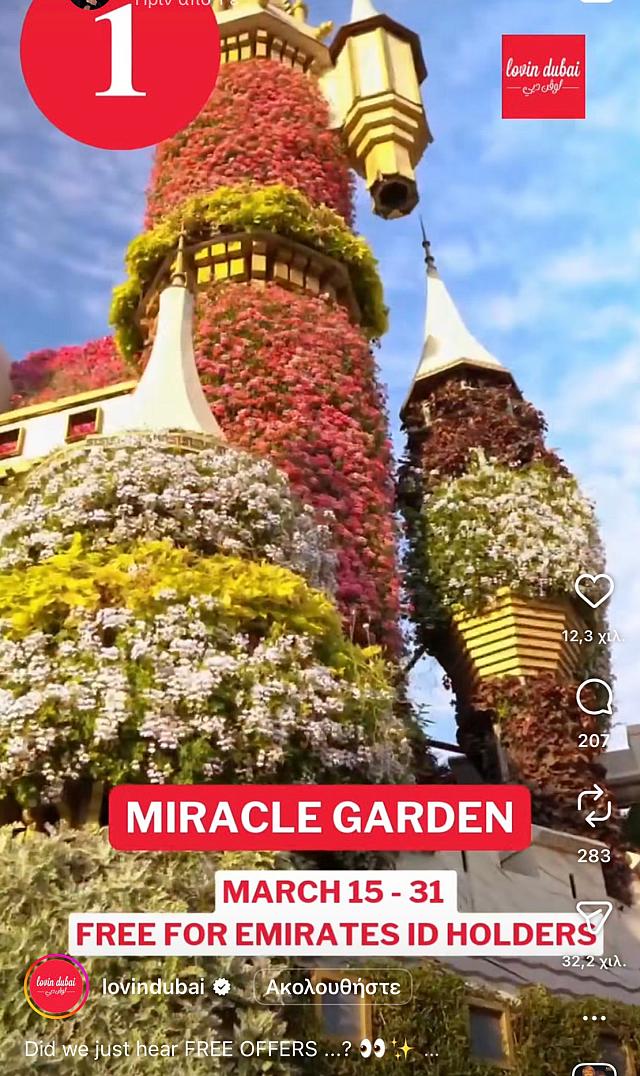The image size is (640, 1076).
Task: Open the comments on this reel
Action: 594,697
